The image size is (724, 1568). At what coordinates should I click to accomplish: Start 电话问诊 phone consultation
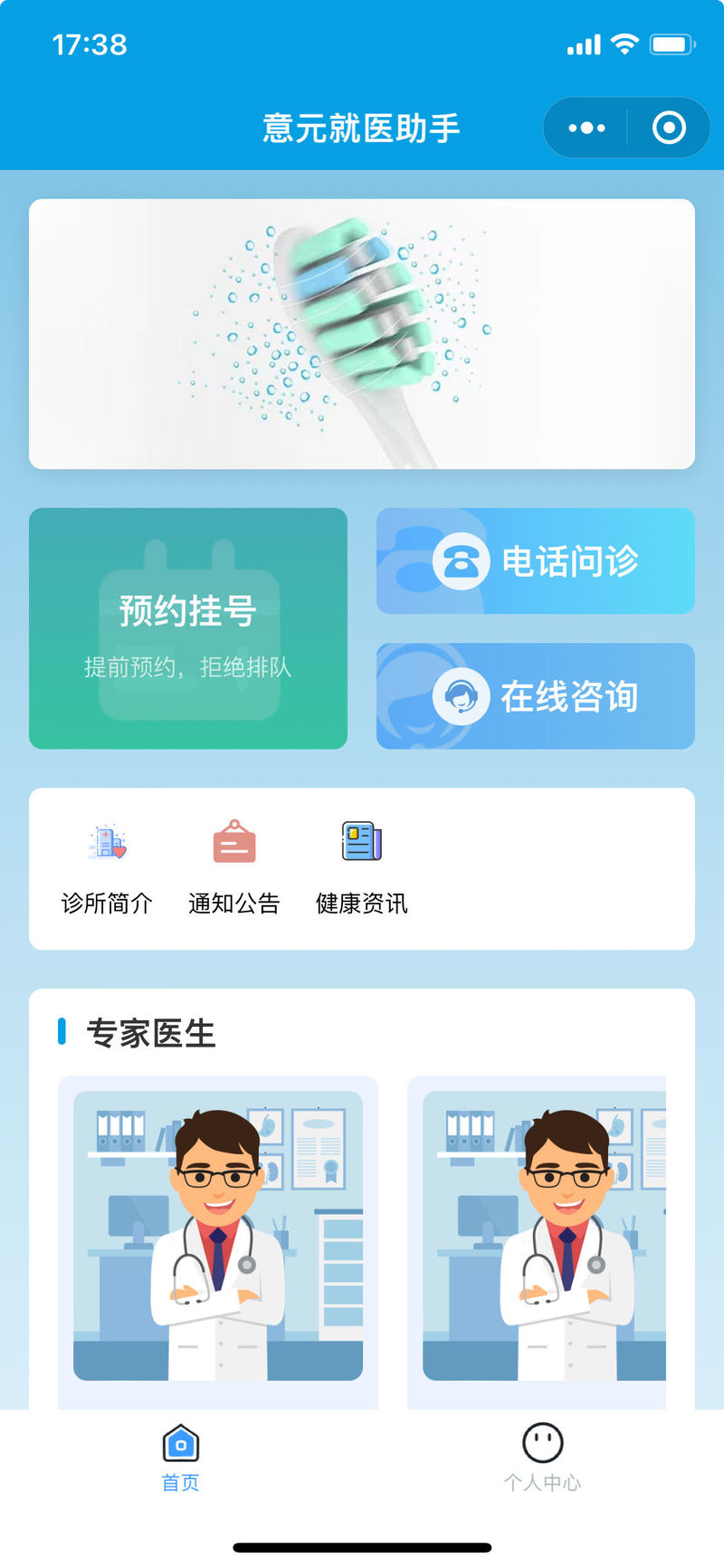(x=536, y=561)
